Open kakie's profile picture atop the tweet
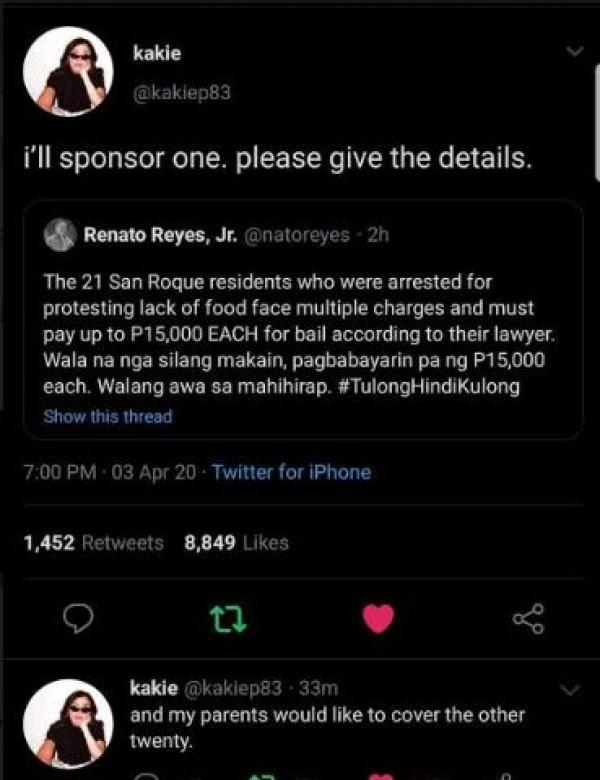 click(x=67, y=73)
